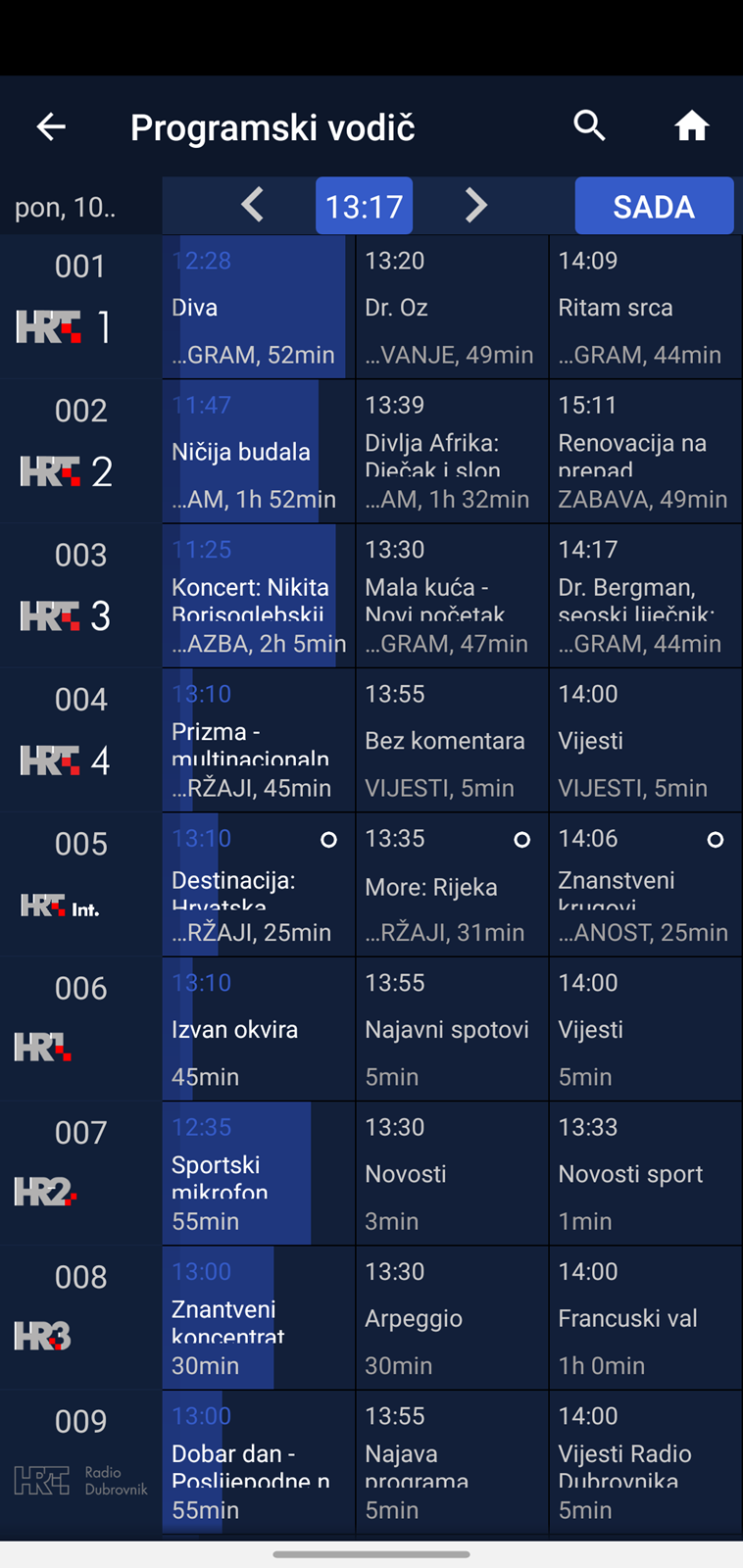Go back using the arrow icon
Viewport: 743px width, 1568px height.
coord(51,126)
